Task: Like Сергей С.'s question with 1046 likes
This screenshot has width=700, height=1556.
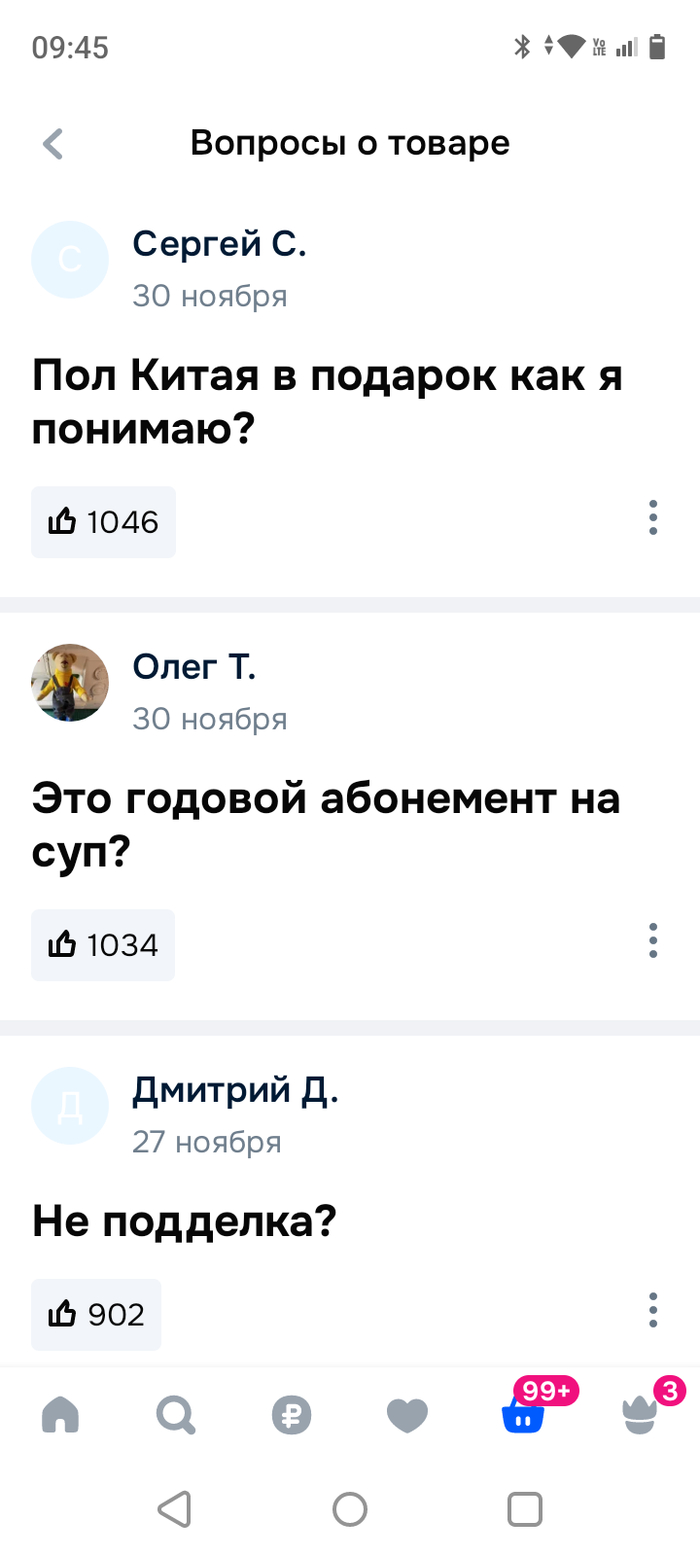Action: 104,521
